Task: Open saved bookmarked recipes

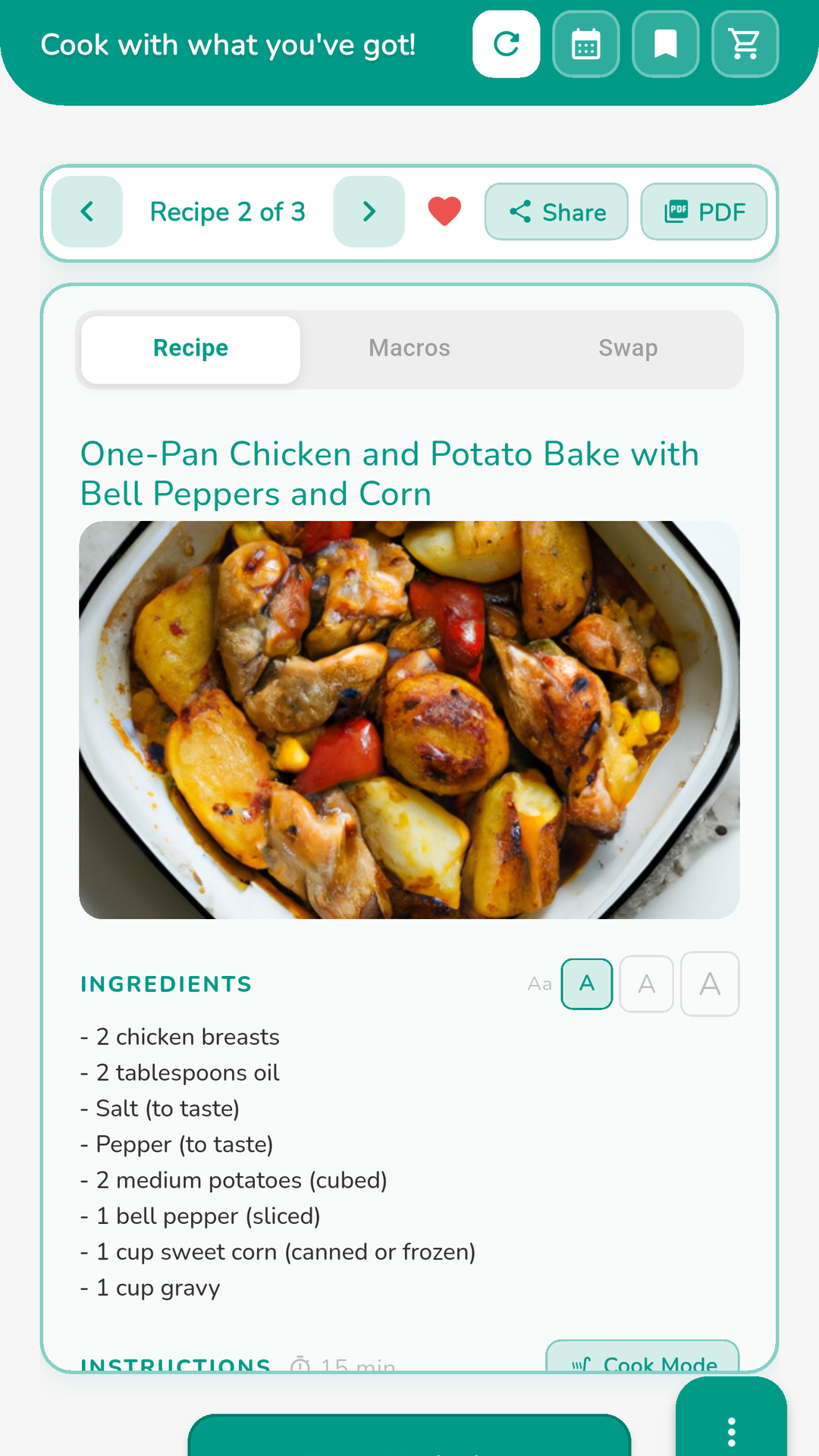Action: tap(665, 45)
